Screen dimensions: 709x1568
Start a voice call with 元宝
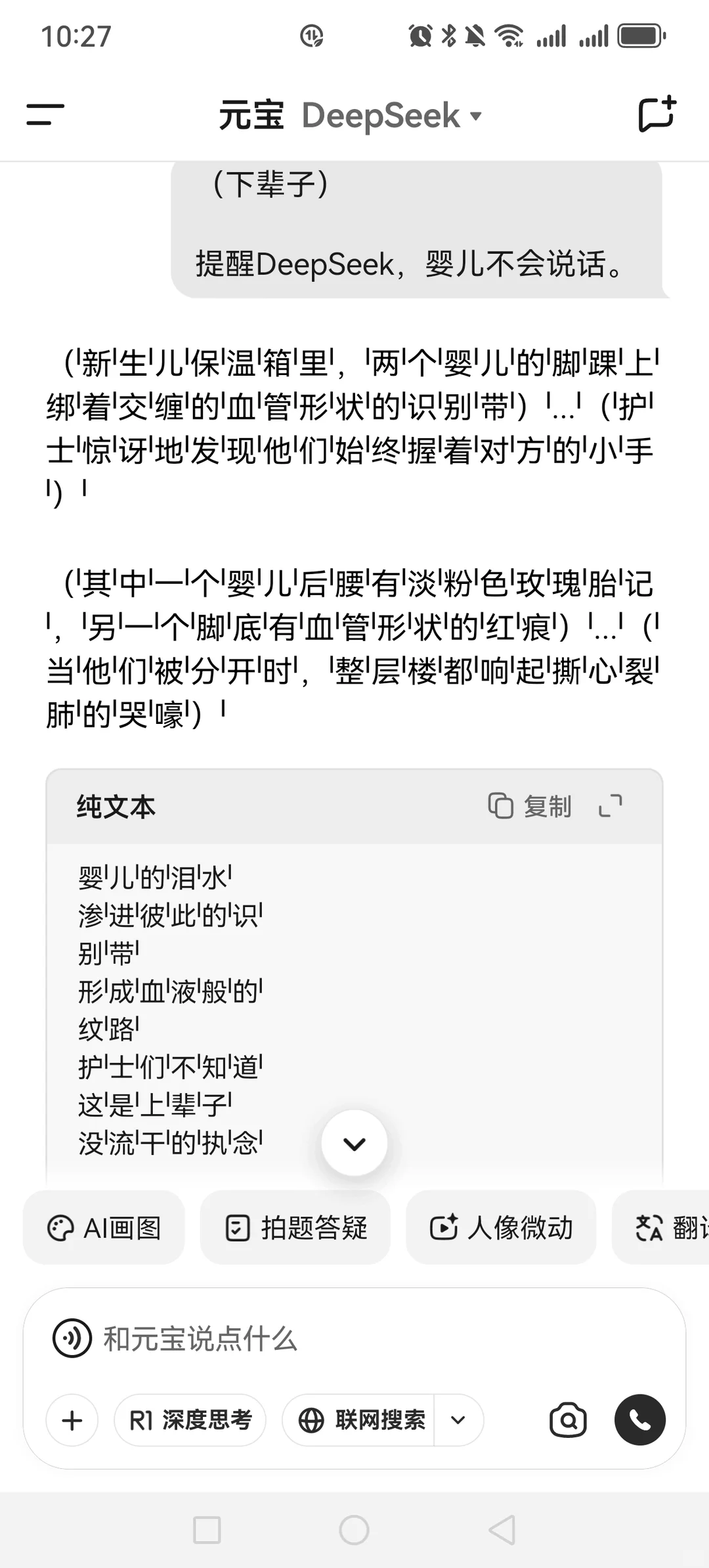640,1420
